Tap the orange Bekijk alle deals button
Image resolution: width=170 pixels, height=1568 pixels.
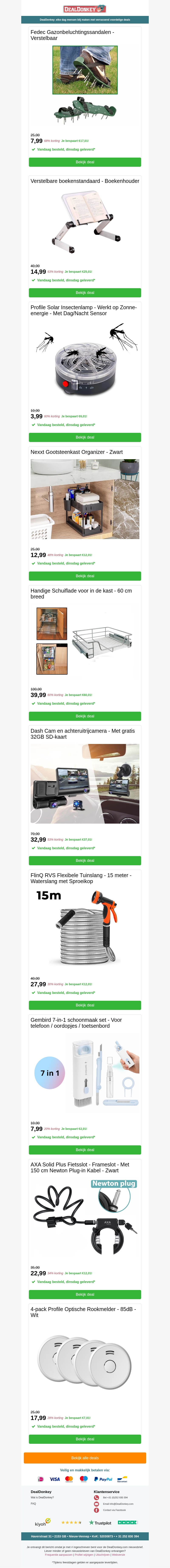point(85,1458)
